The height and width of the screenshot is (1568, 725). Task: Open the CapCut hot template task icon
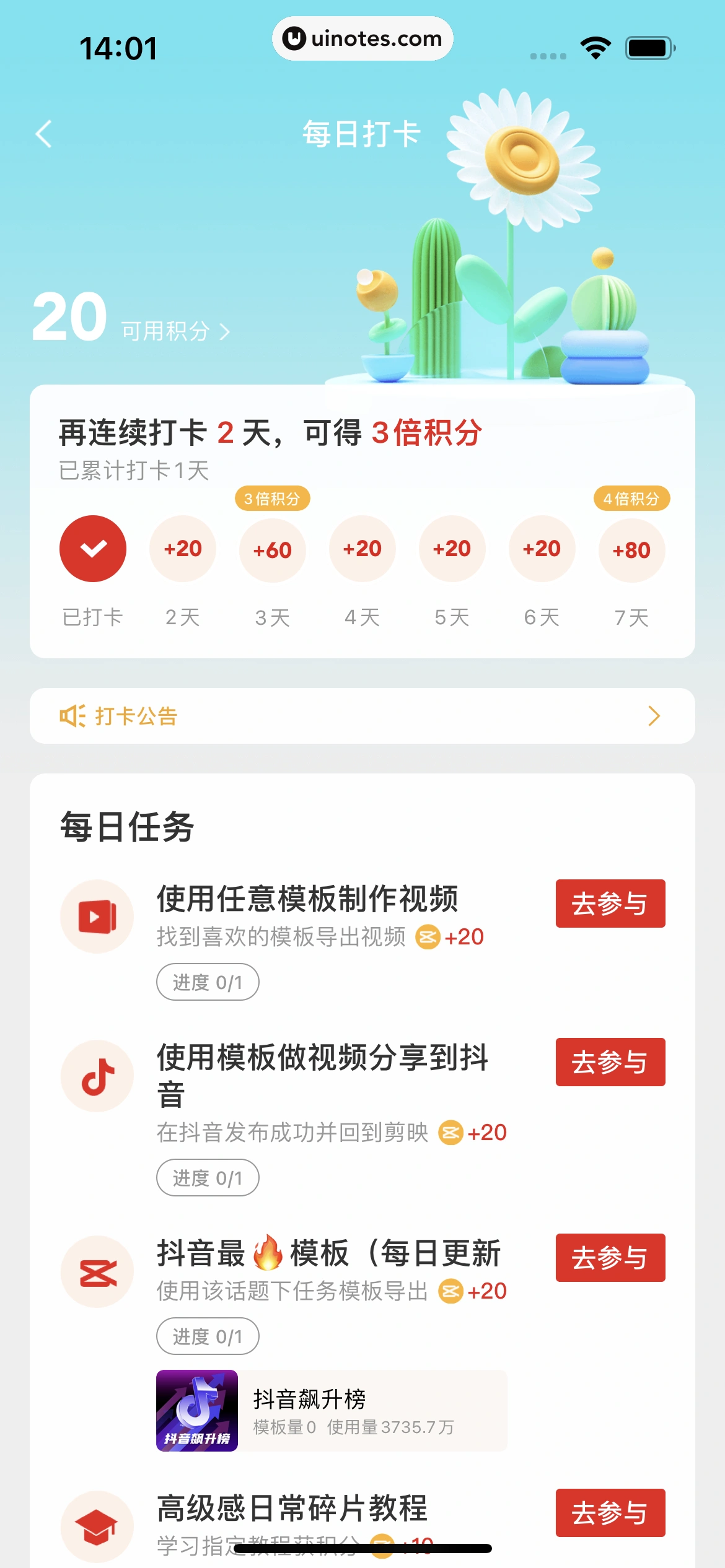pyautogui.click(x=97, y=1273)
